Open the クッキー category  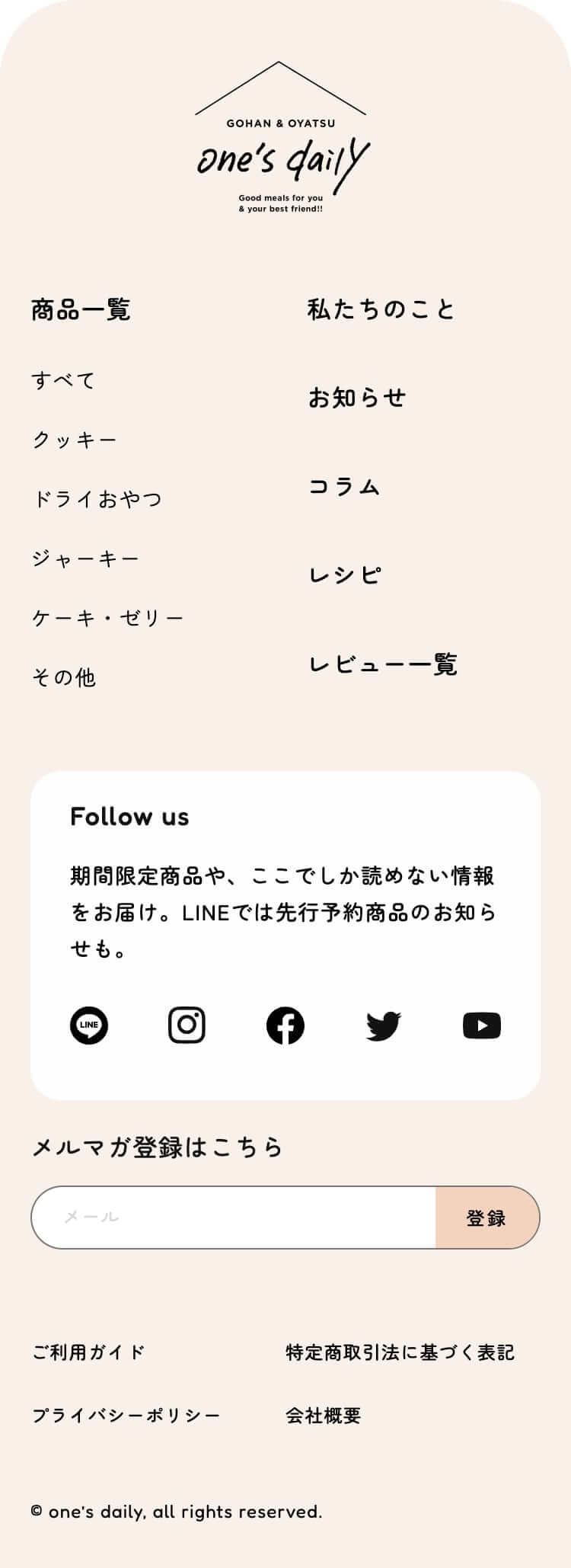coord(75,440)
